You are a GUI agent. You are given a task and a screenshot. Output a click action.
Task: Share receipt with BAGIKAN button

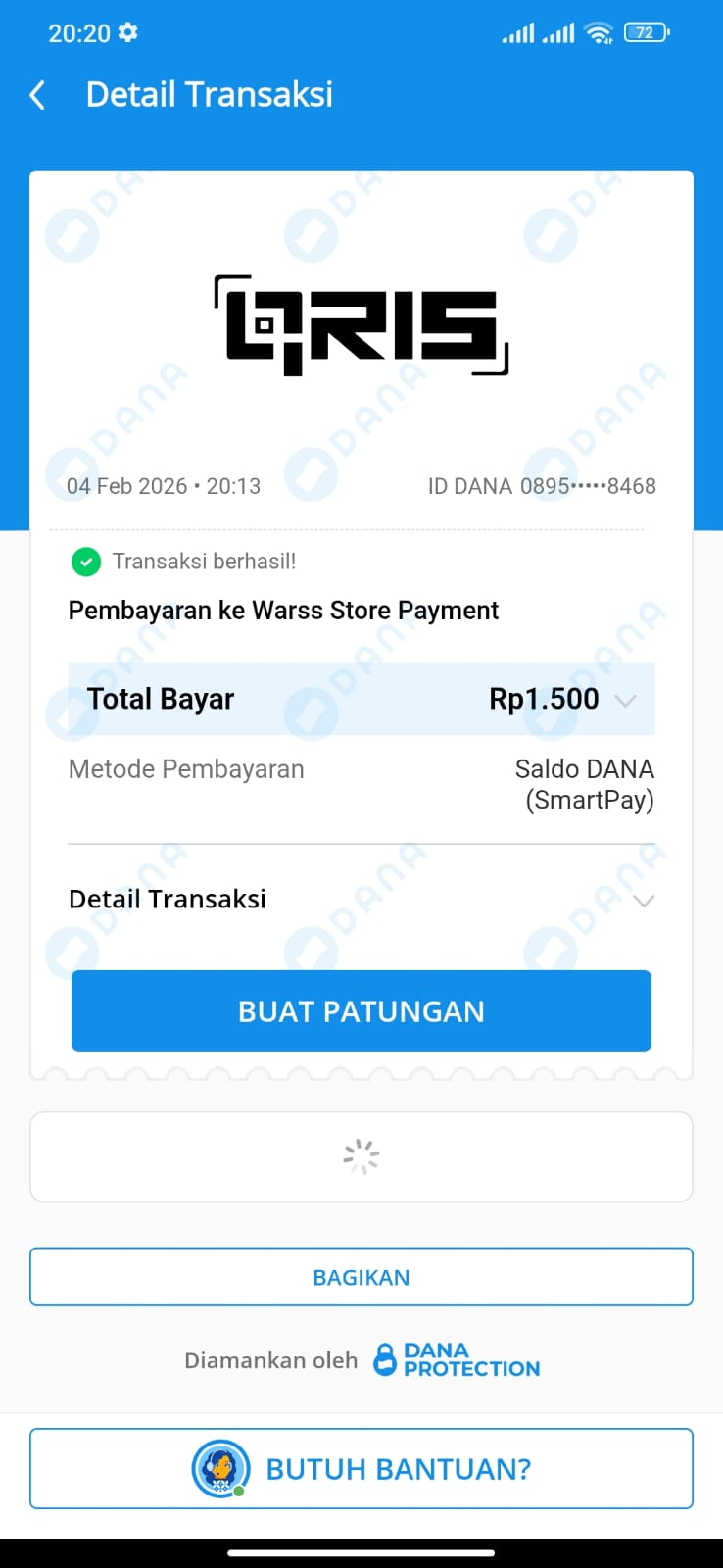pyautogui.click(x=361, y=1277)
